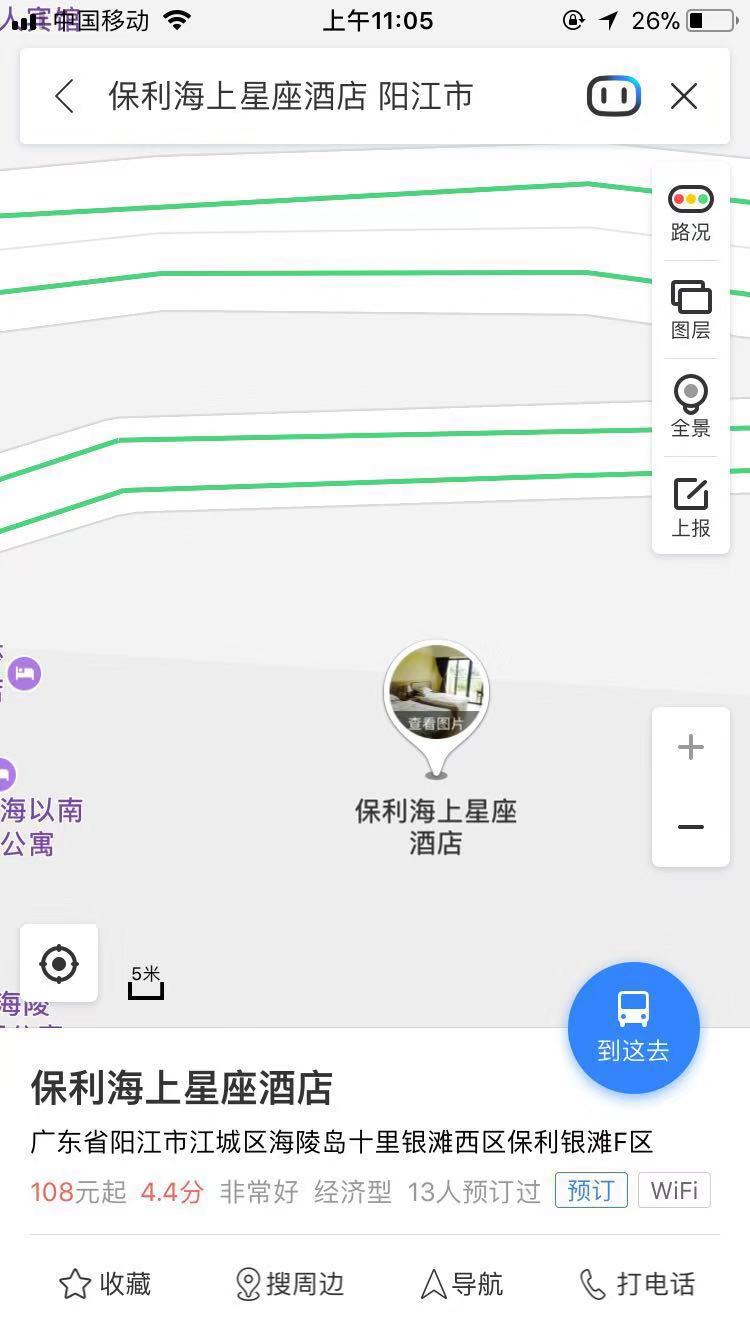This screenshot has width=750, height=1334.
Task: Get directions with 到这去 button
Action: (x=633, y=1028)
